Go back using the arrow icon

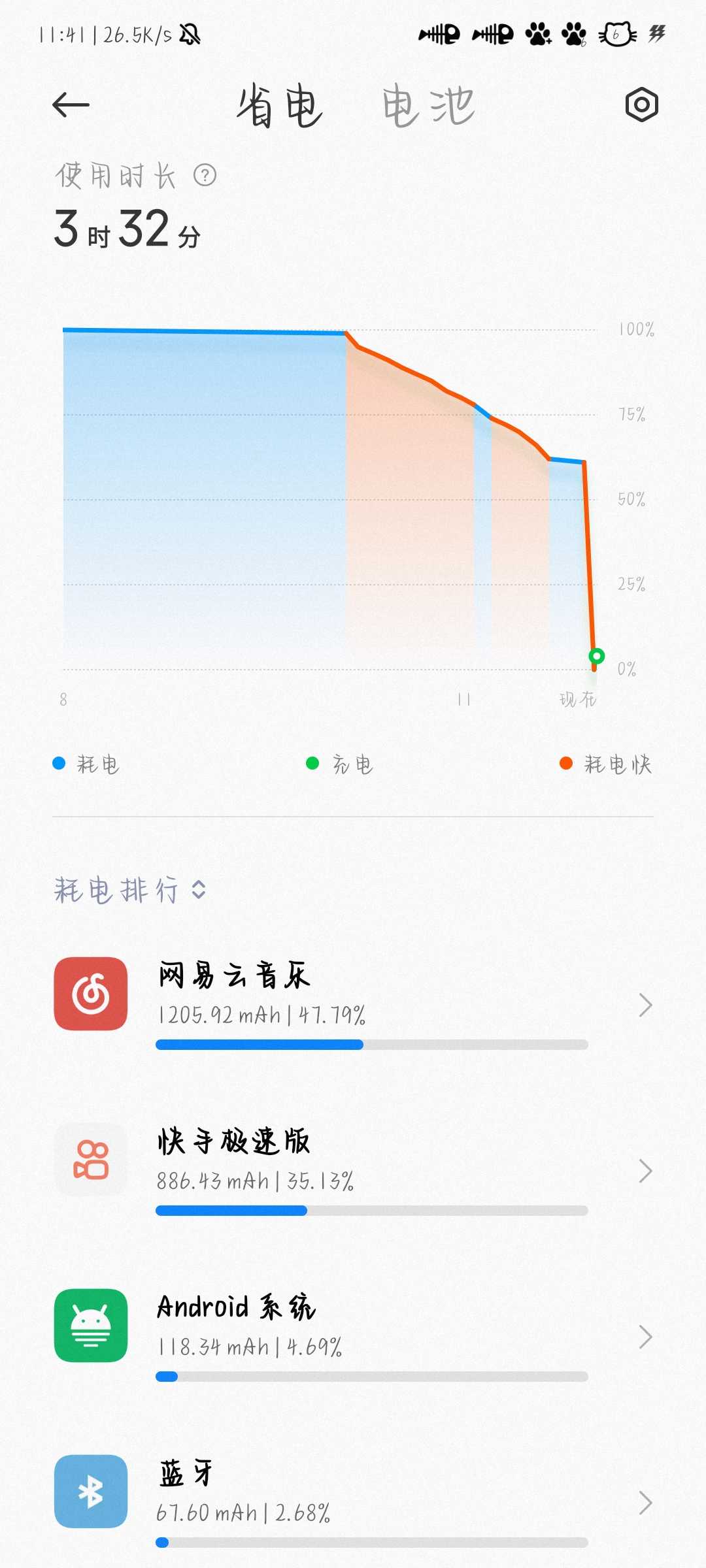click(71, 105)
